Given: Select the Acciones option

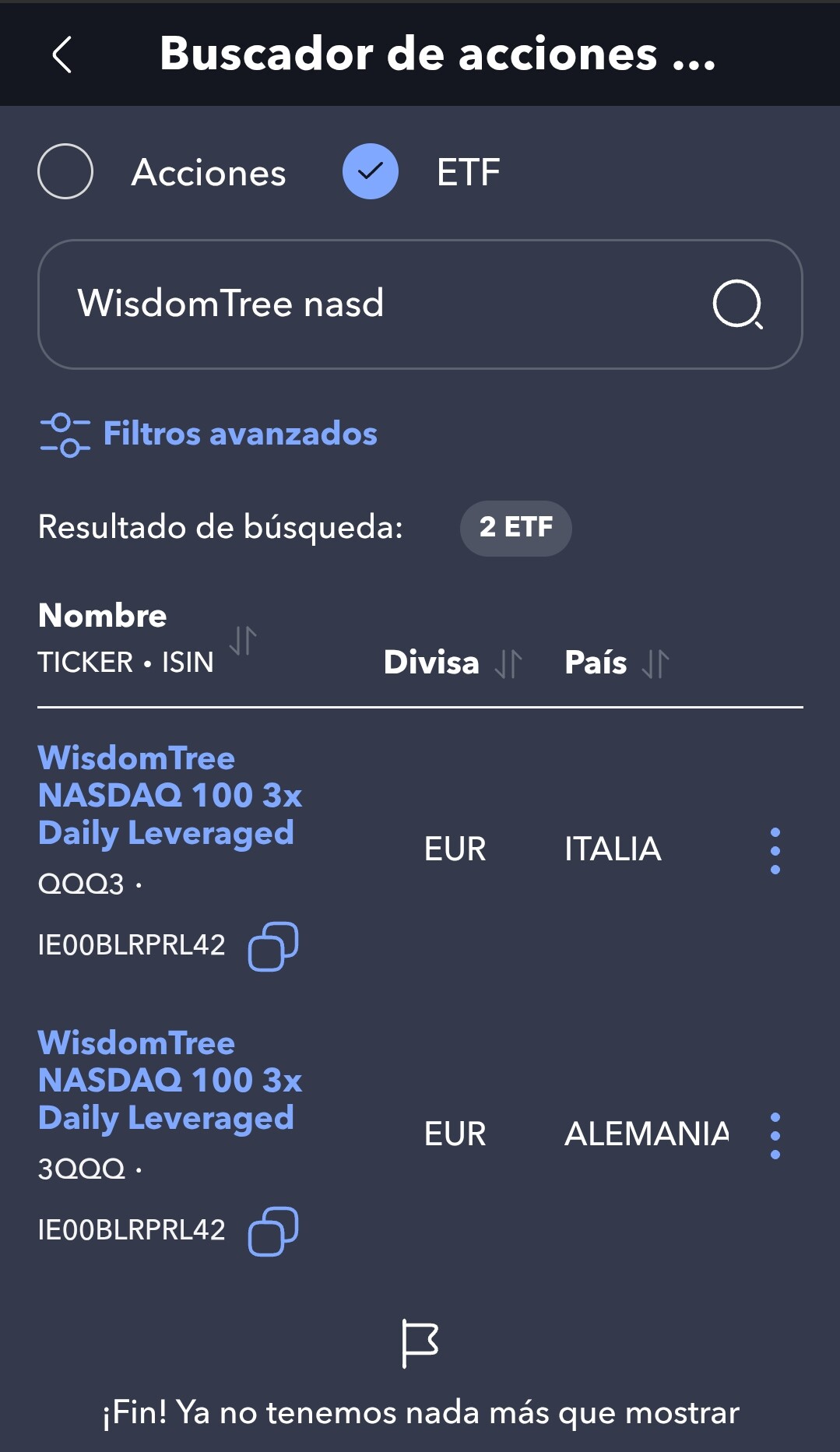Looking at the screenshot, I should click(66, 171).
